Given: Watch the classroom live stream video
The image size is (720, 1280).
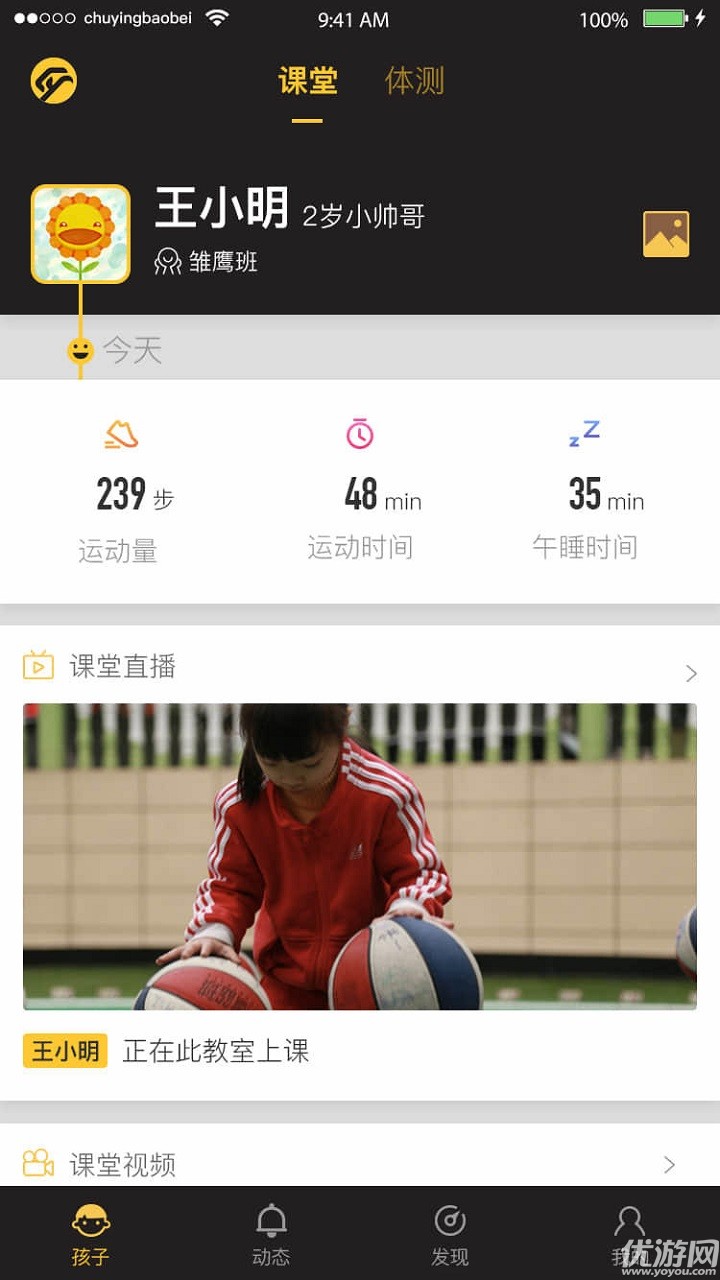Looking at the screenshot, I should (360, 856).
